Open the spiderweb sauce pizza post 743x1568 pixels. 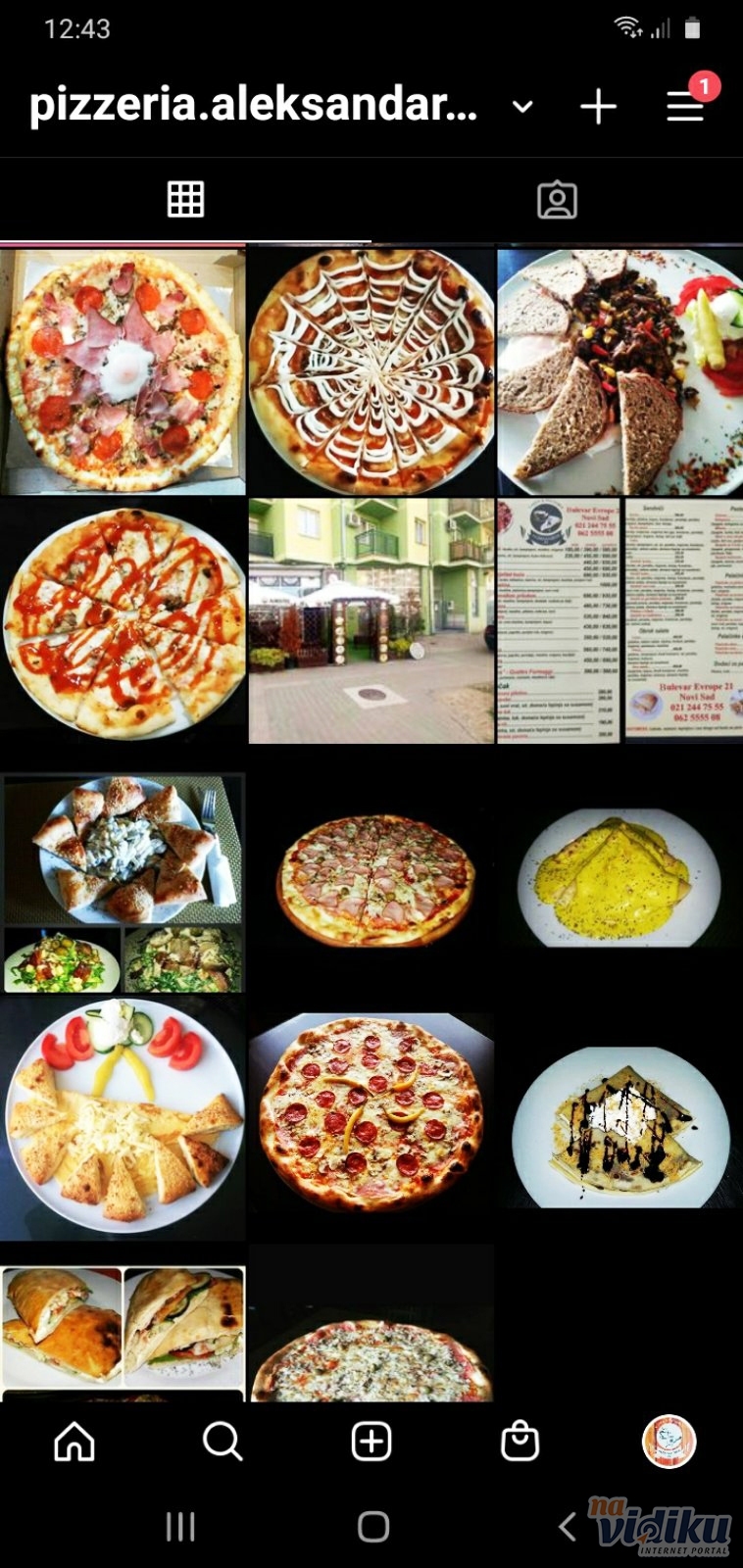[371, 371]
